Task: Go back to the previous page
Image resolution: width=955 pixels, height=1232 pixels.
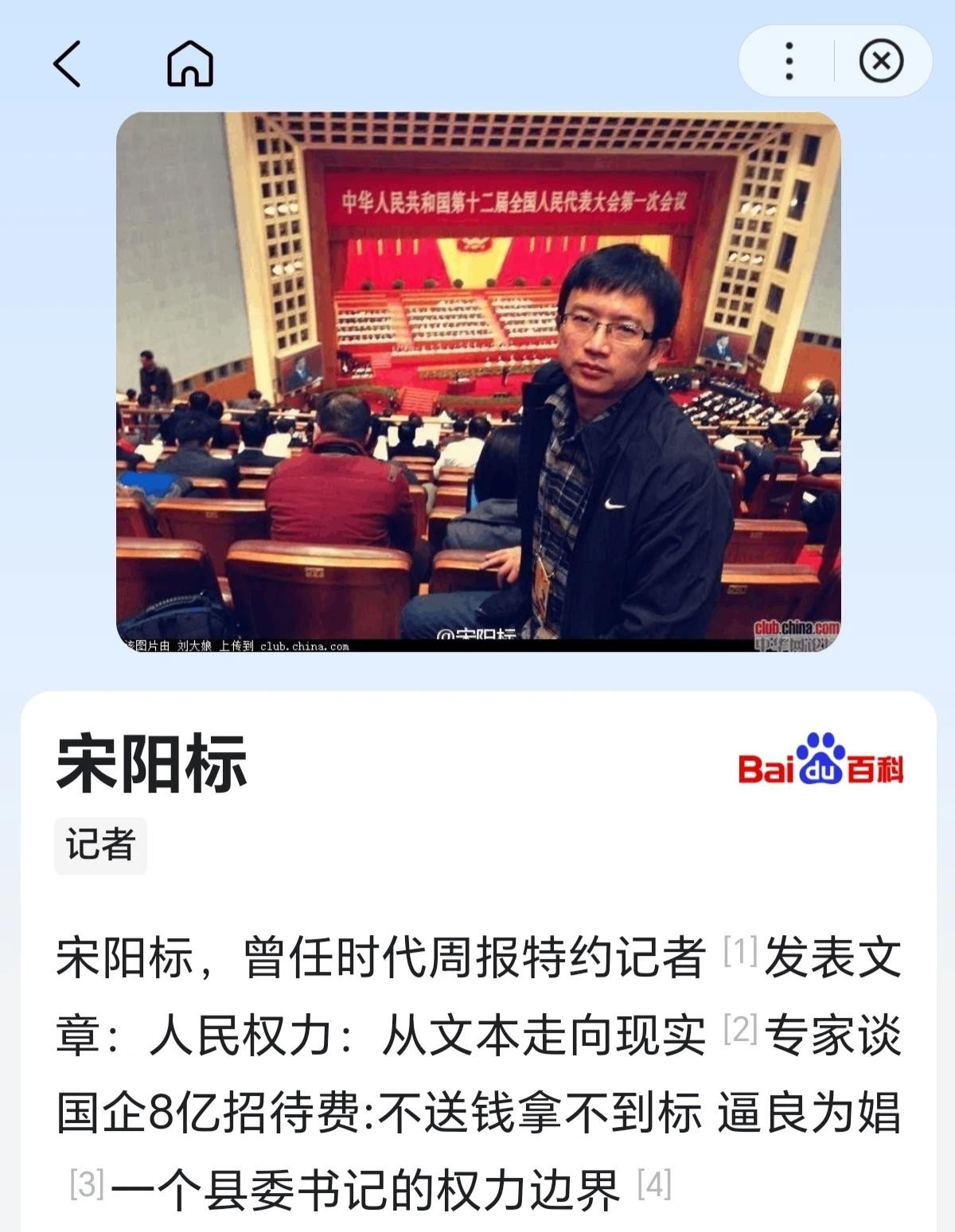Action: (68, 64)
